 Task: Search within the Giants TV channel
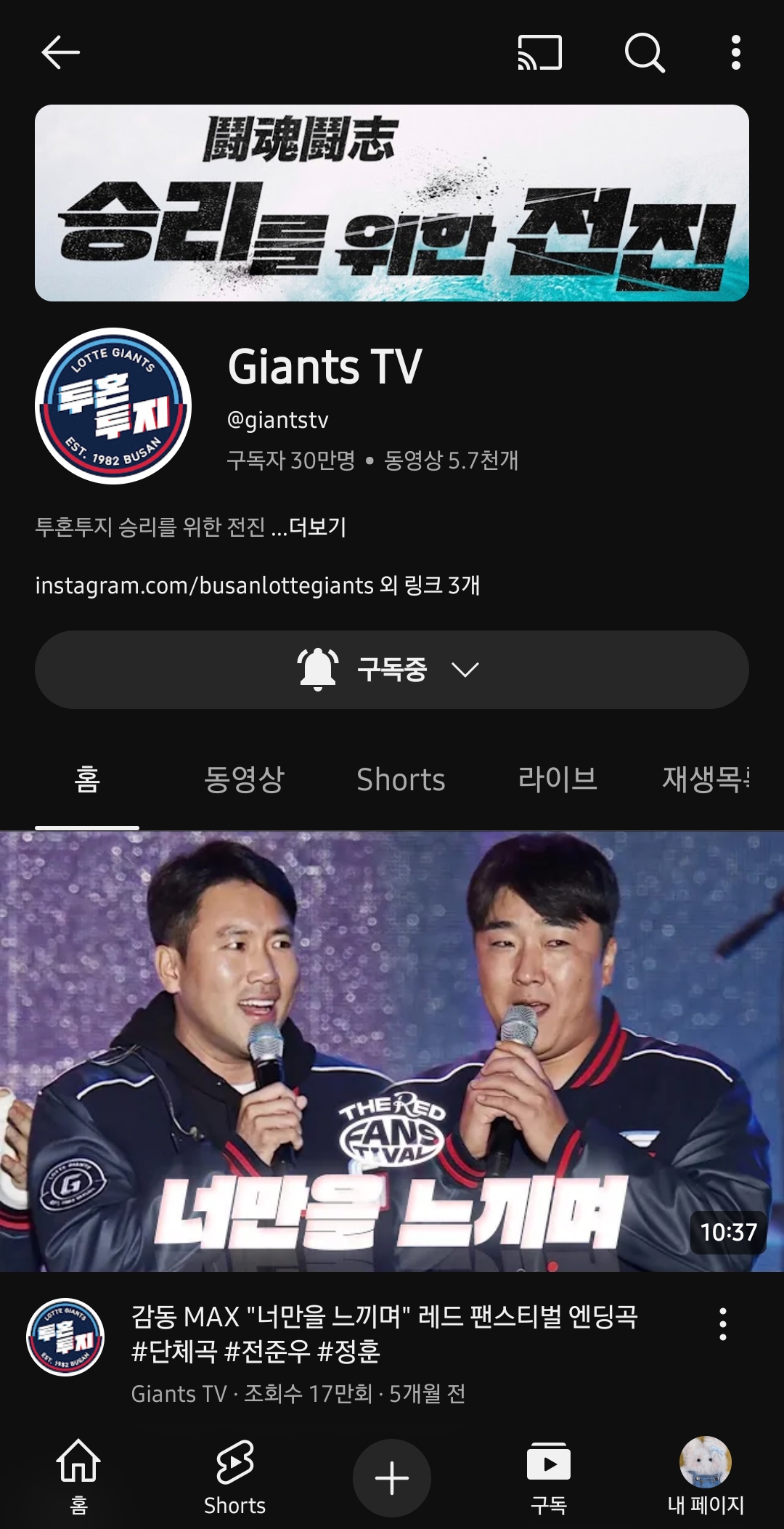645,52
